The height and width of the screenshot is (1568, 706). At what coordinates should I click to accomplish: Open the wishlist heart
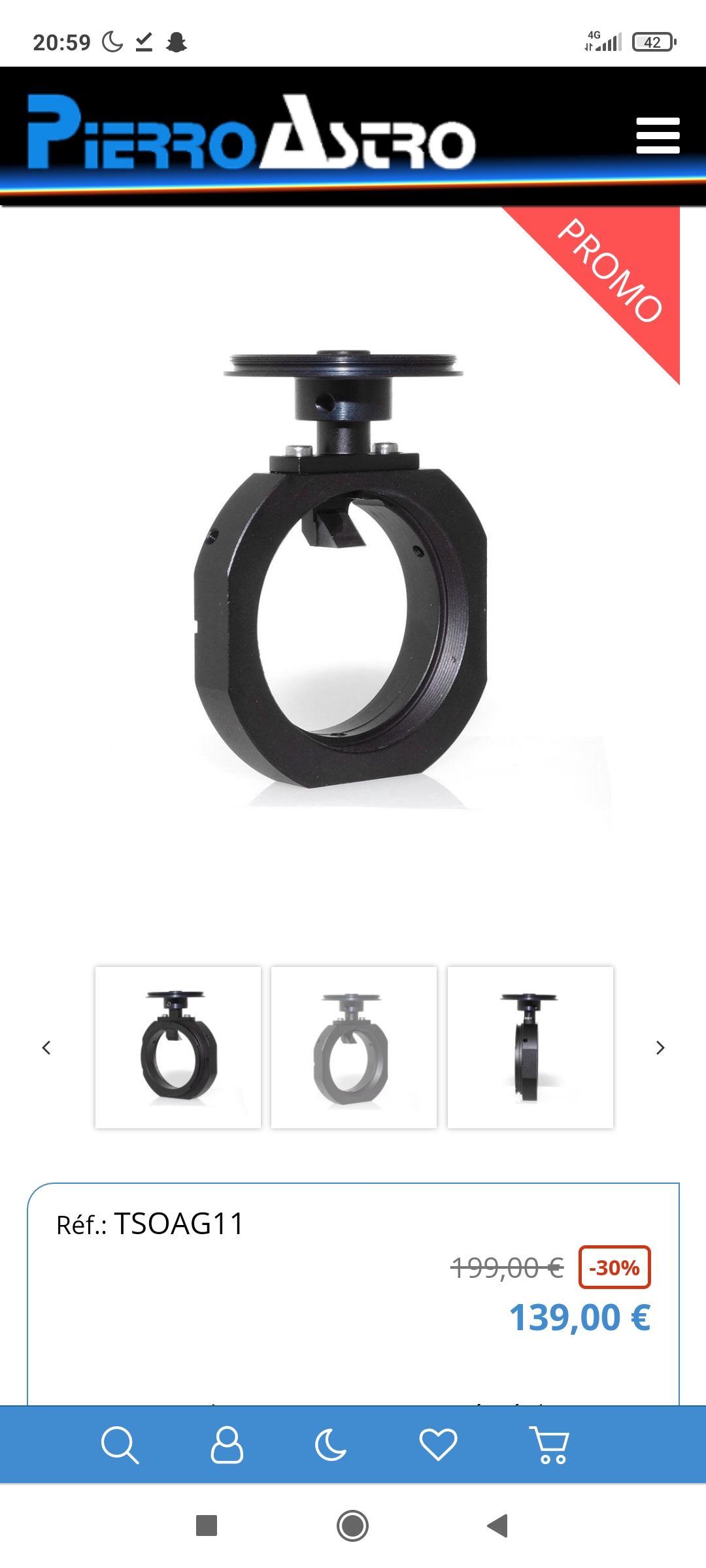coord(438,1445)
